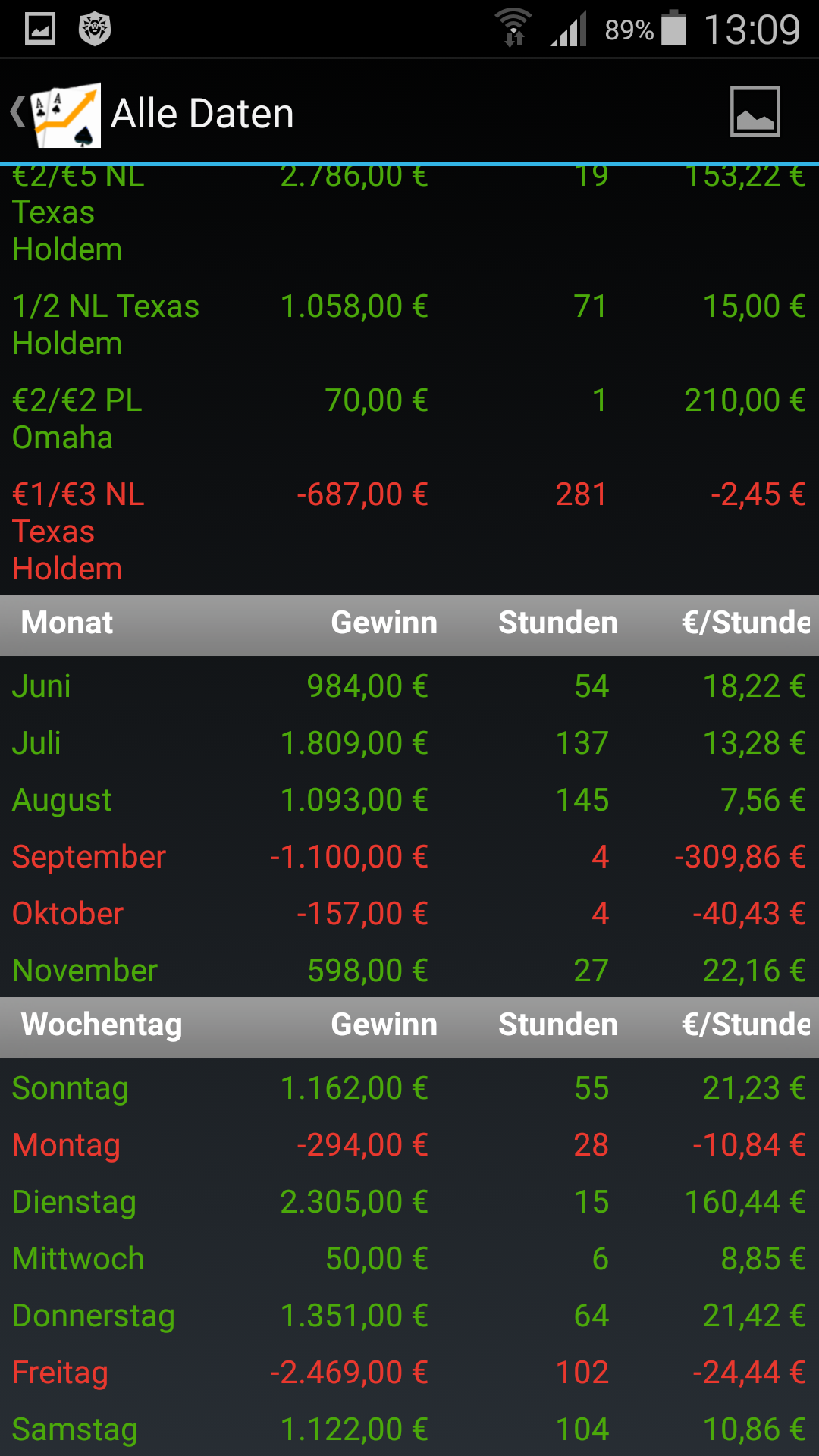Open the chart image icon
This screenshot has width=819, height=1456.
pos(755,111)
